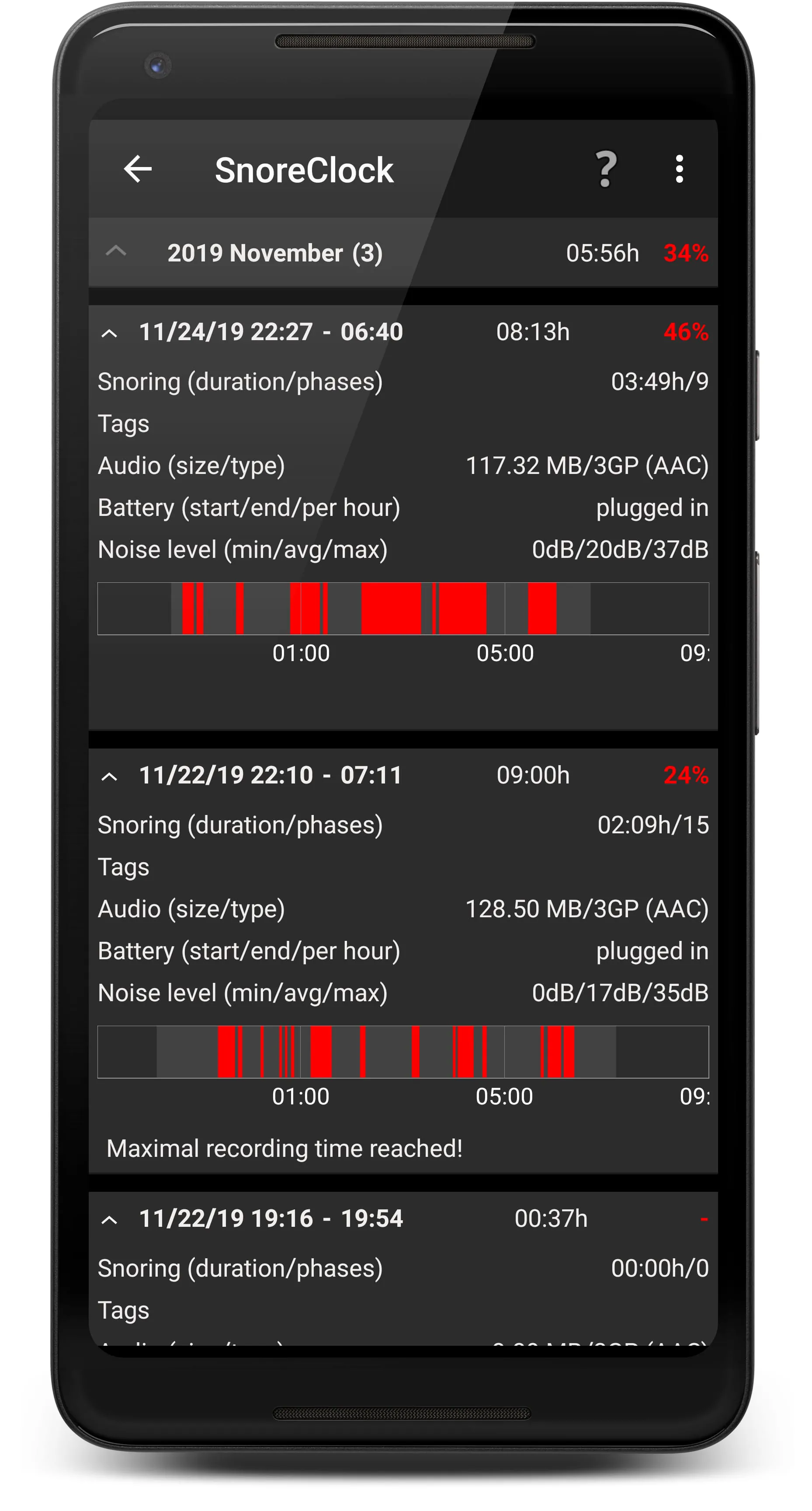Collapse the 11/22/19 19:16 - 19:54 recording
The height and width of the screenshot is (1511, 812).
click(110, 1220)
